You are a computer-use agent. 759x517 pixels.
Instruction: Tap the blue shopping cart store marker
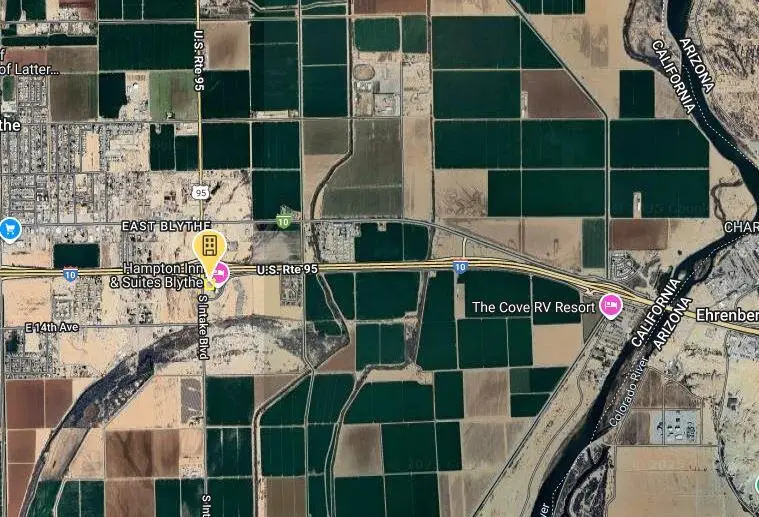[10, 229]
